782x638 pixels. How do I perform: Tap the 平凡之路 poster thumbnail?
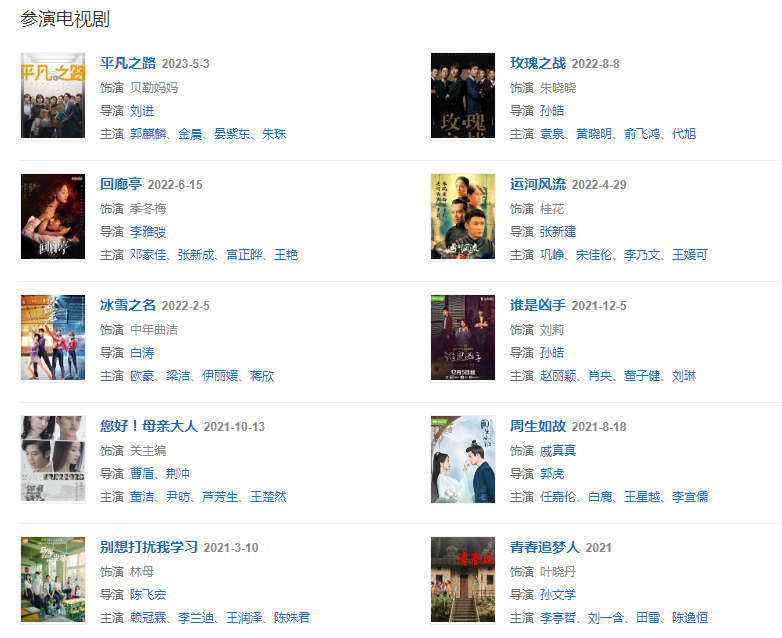pyautogui.click(x=53, y=96)
